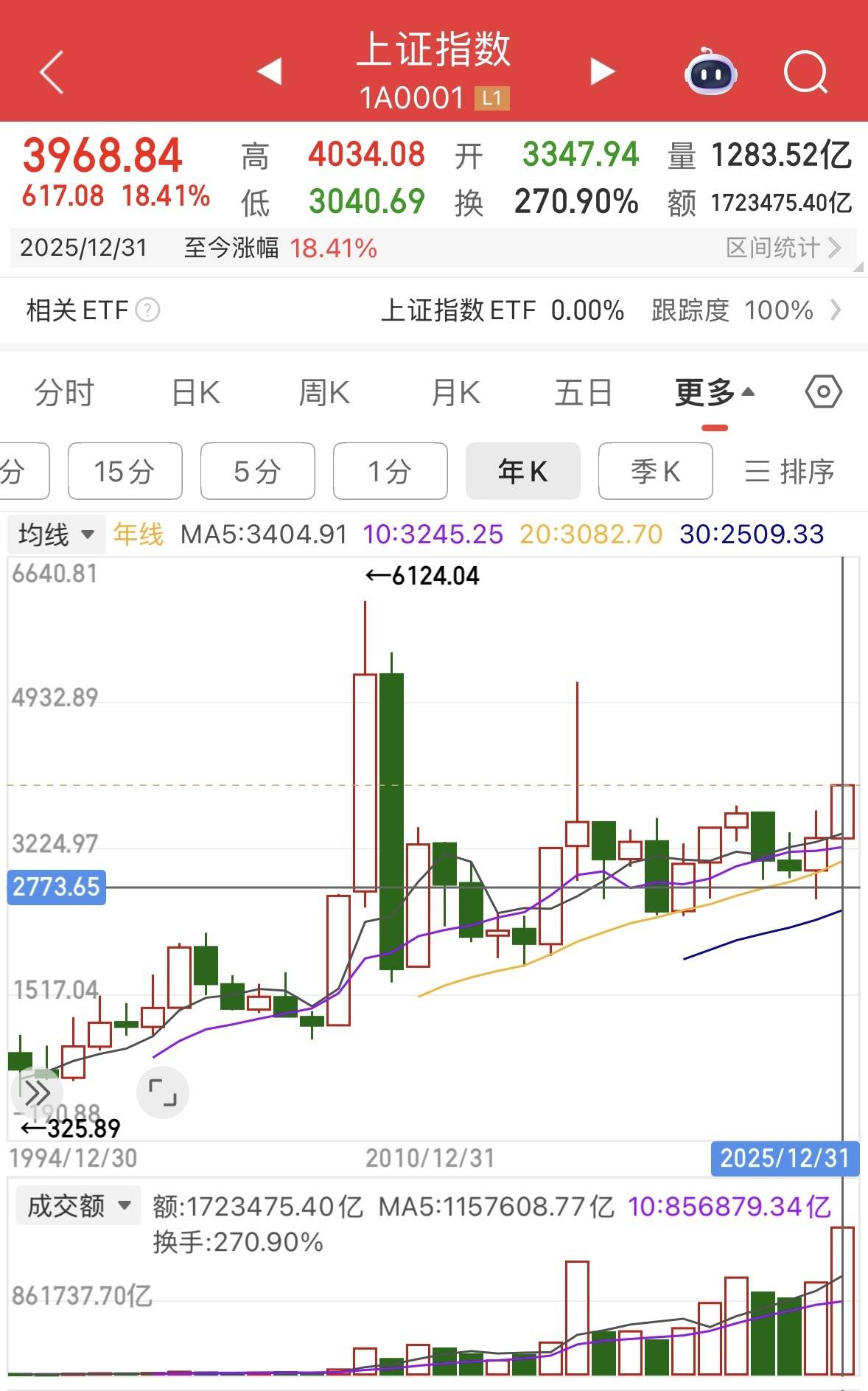
Task: Open the 上证指数ETF tracking row
Action: coord(610,310)
